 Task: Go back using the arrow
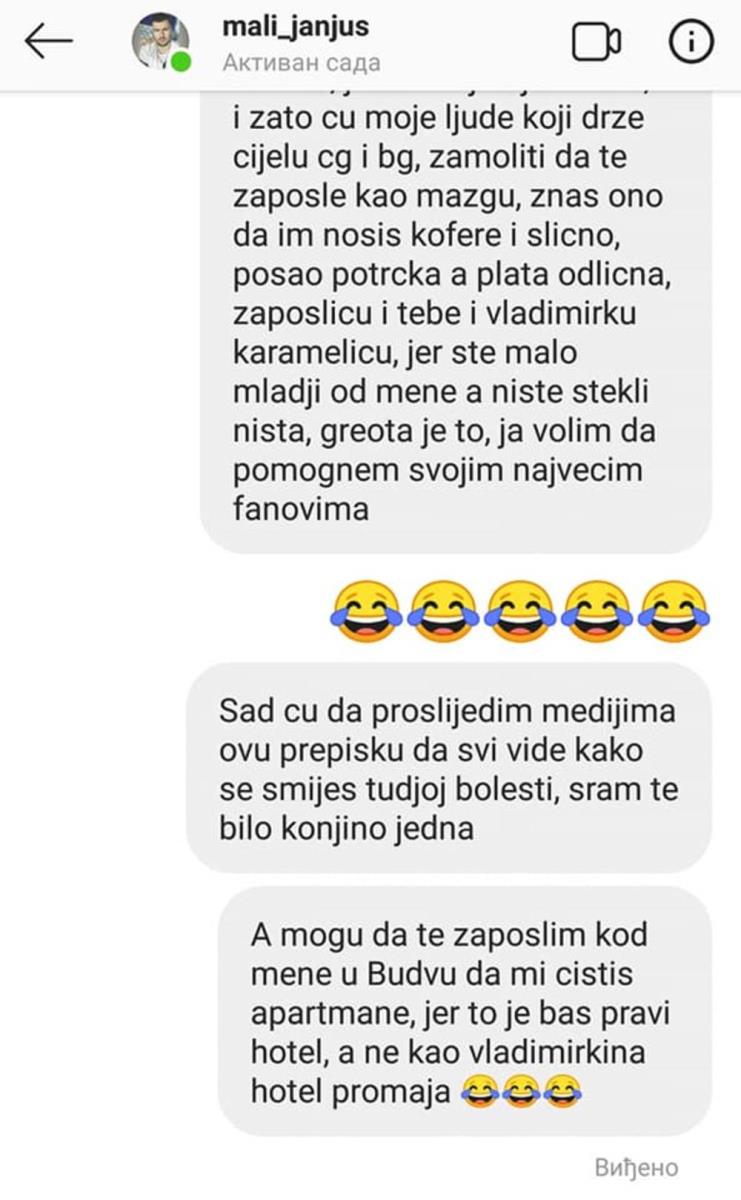[x=48, y=42]
